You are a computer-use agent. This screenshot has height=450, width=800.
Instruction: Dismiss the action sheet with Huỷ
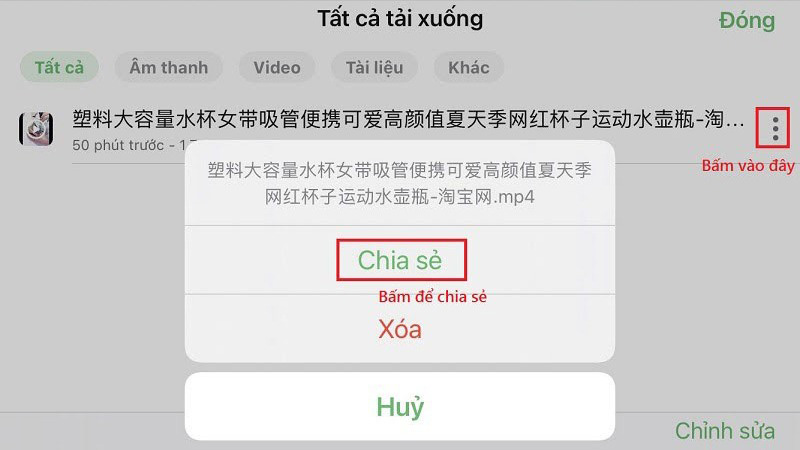400,407
